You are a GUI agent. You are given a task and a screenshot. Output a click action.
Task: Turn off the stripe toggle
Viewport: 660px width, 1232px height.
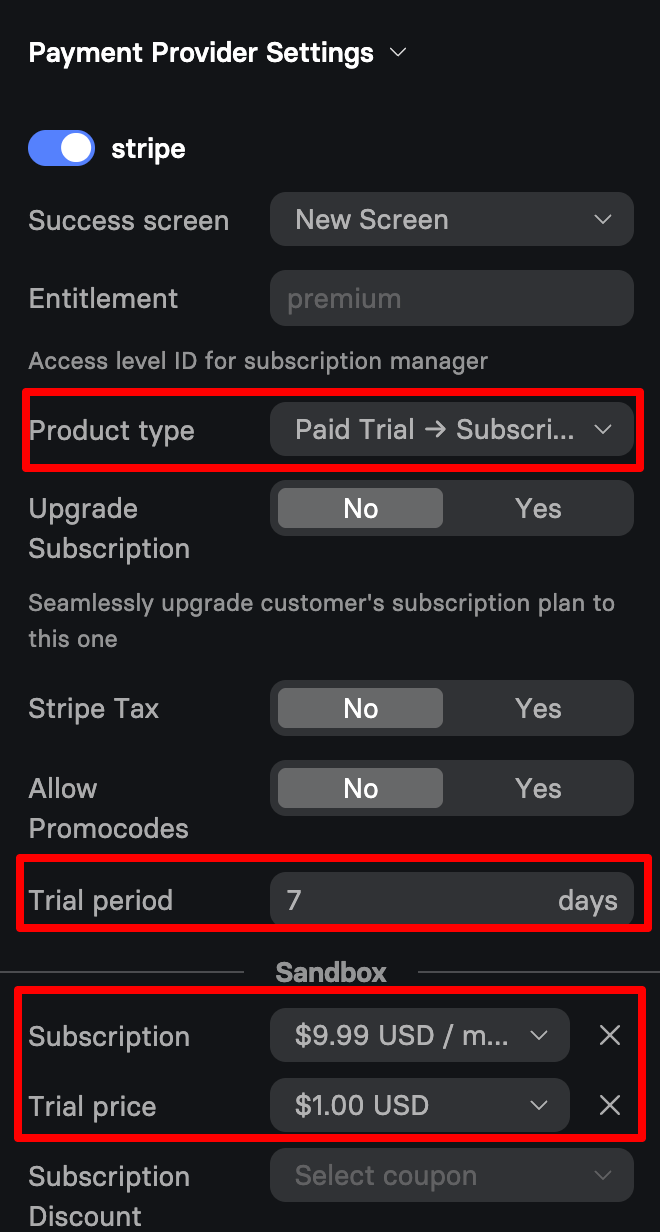[61, 149]
